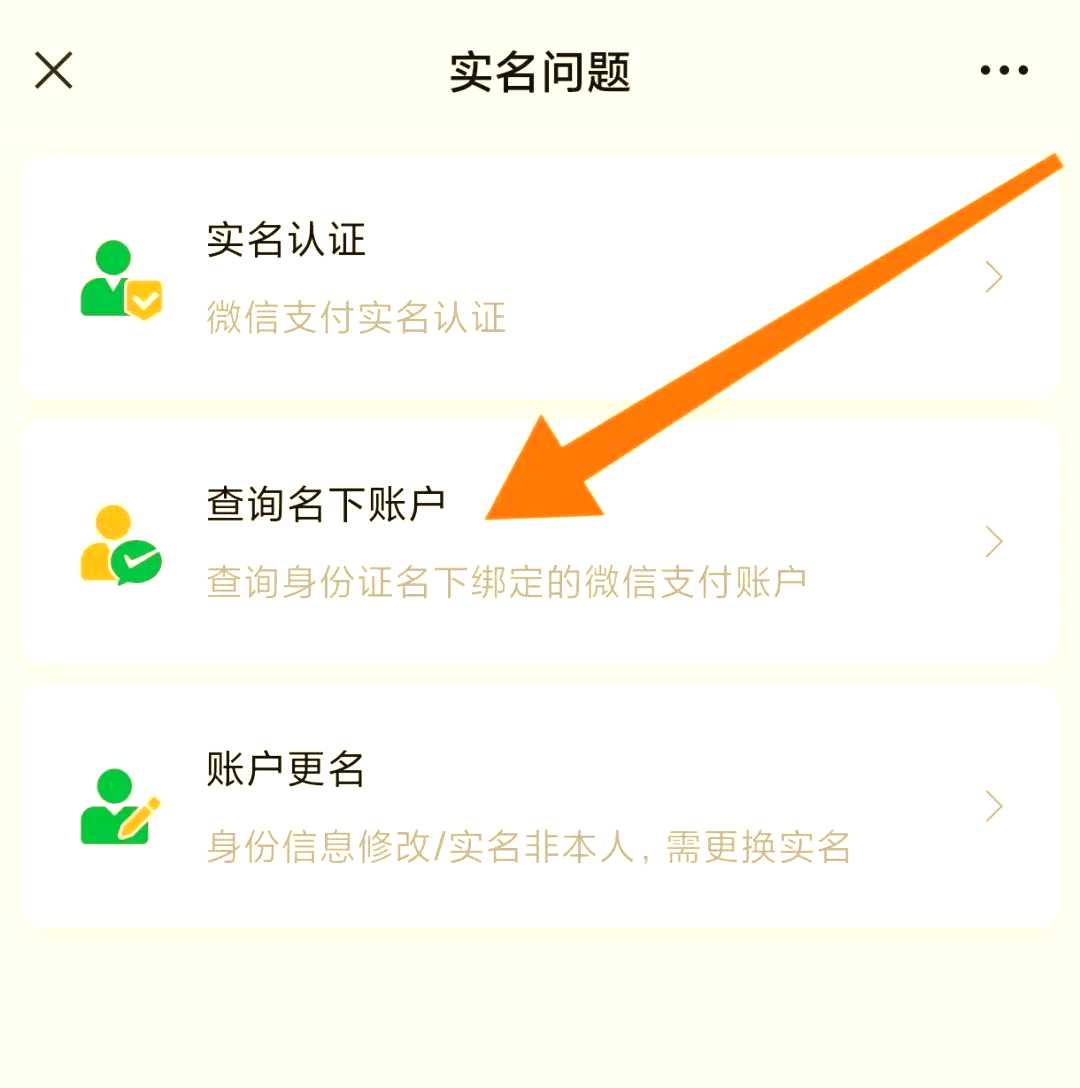This screenshot has width=1080, height=1088.
Task: Click 账户更名 to rename account
Action: [283, 770]
